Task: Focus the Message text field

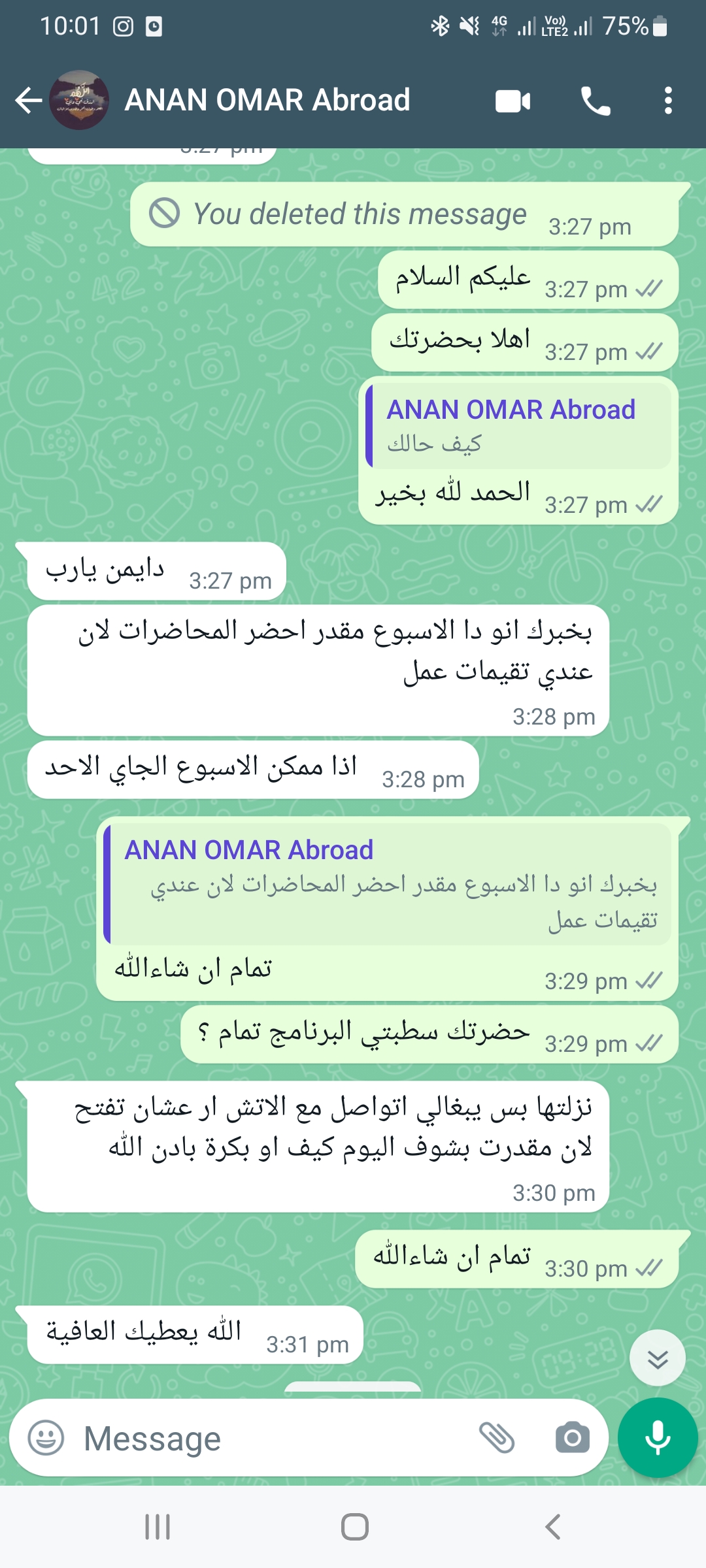Action: (x=275, y=1438)
